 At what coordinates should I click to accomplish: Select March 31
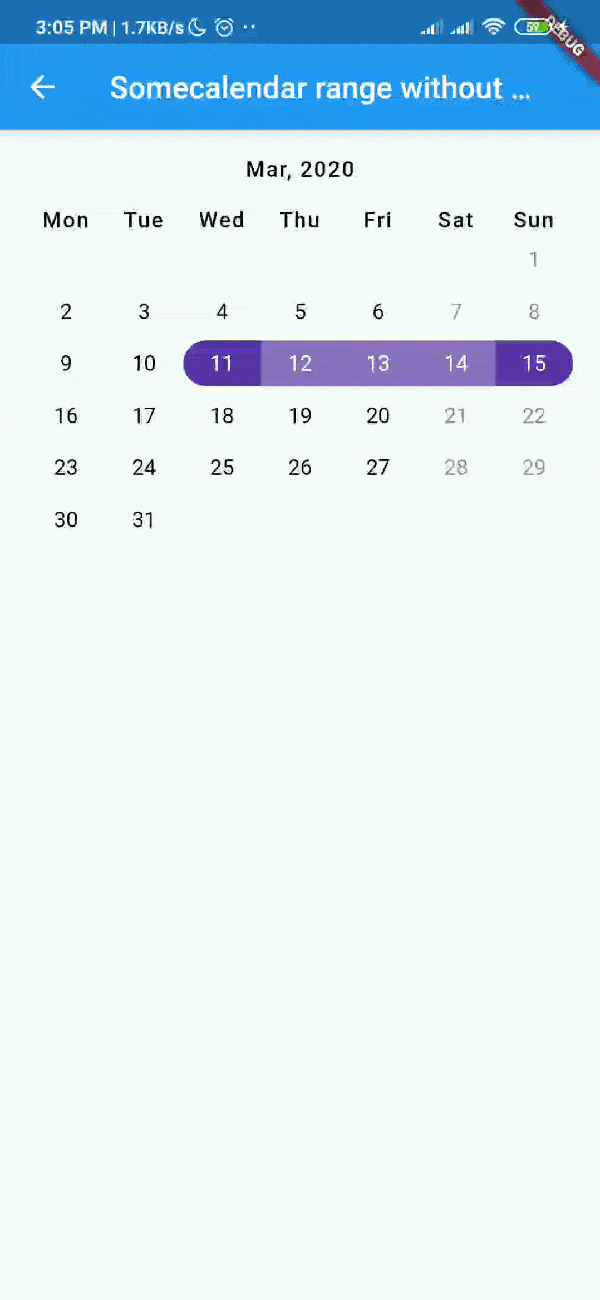(144, 519)
